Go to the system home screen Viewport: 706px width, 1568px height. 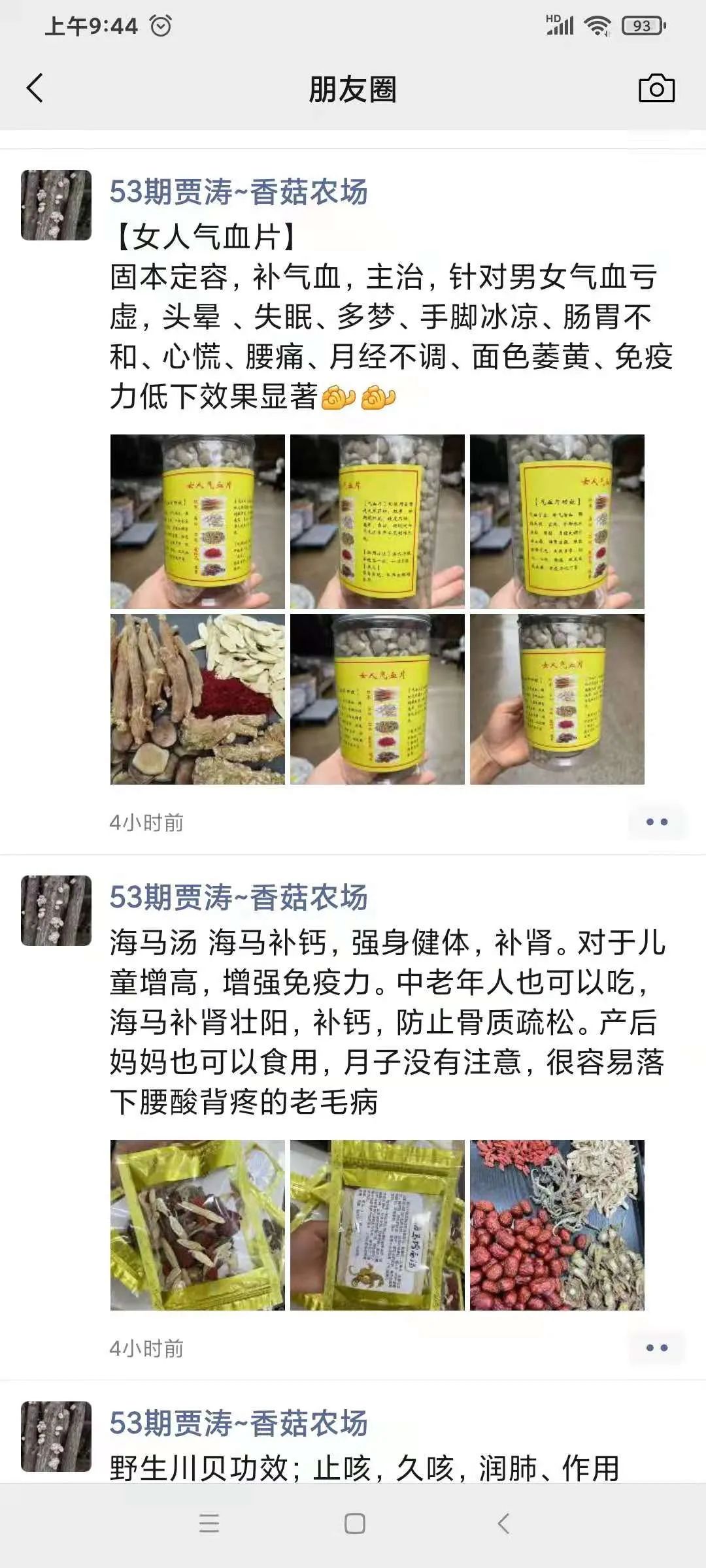pos(354,1524)
